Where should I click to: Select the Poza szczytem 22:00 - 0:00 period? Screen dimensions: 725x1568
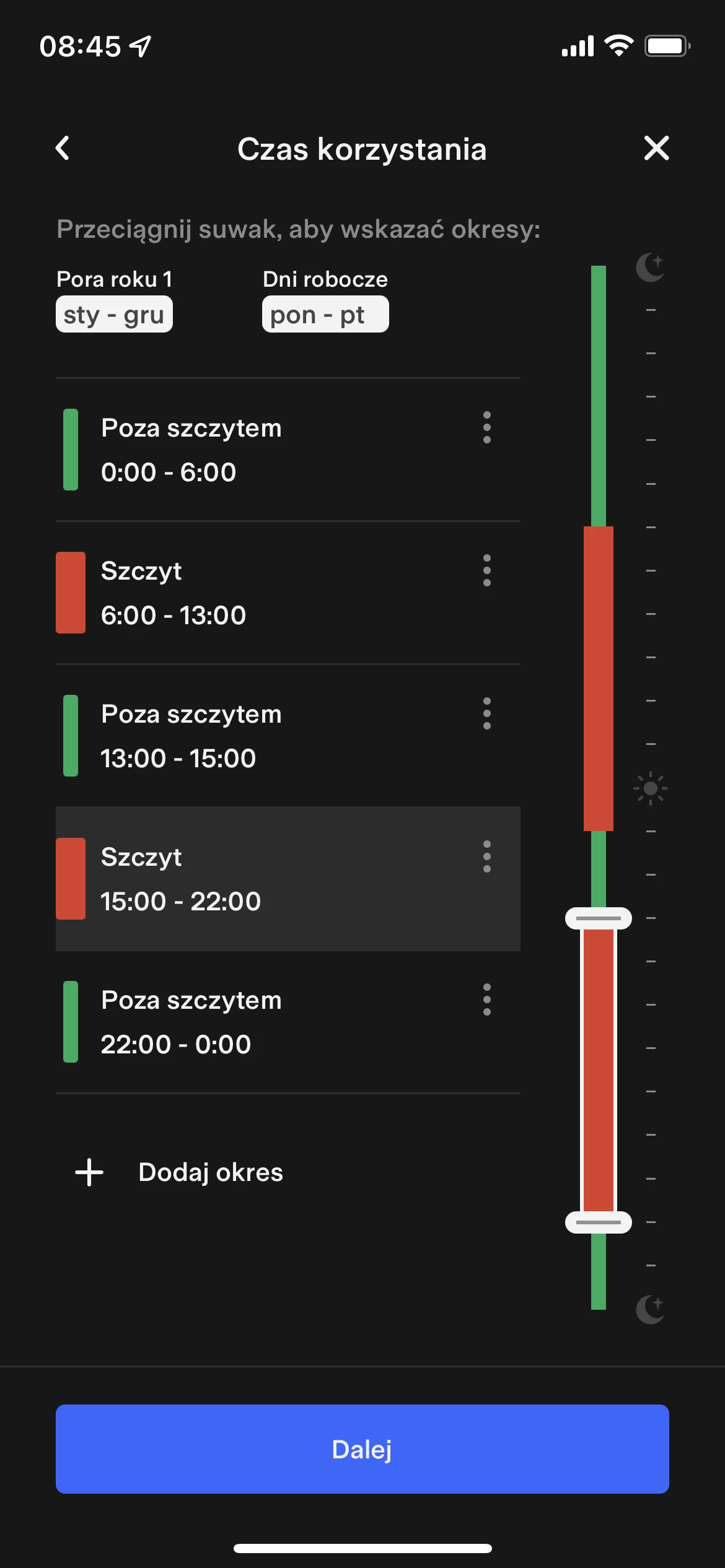tap(288, 1022)
